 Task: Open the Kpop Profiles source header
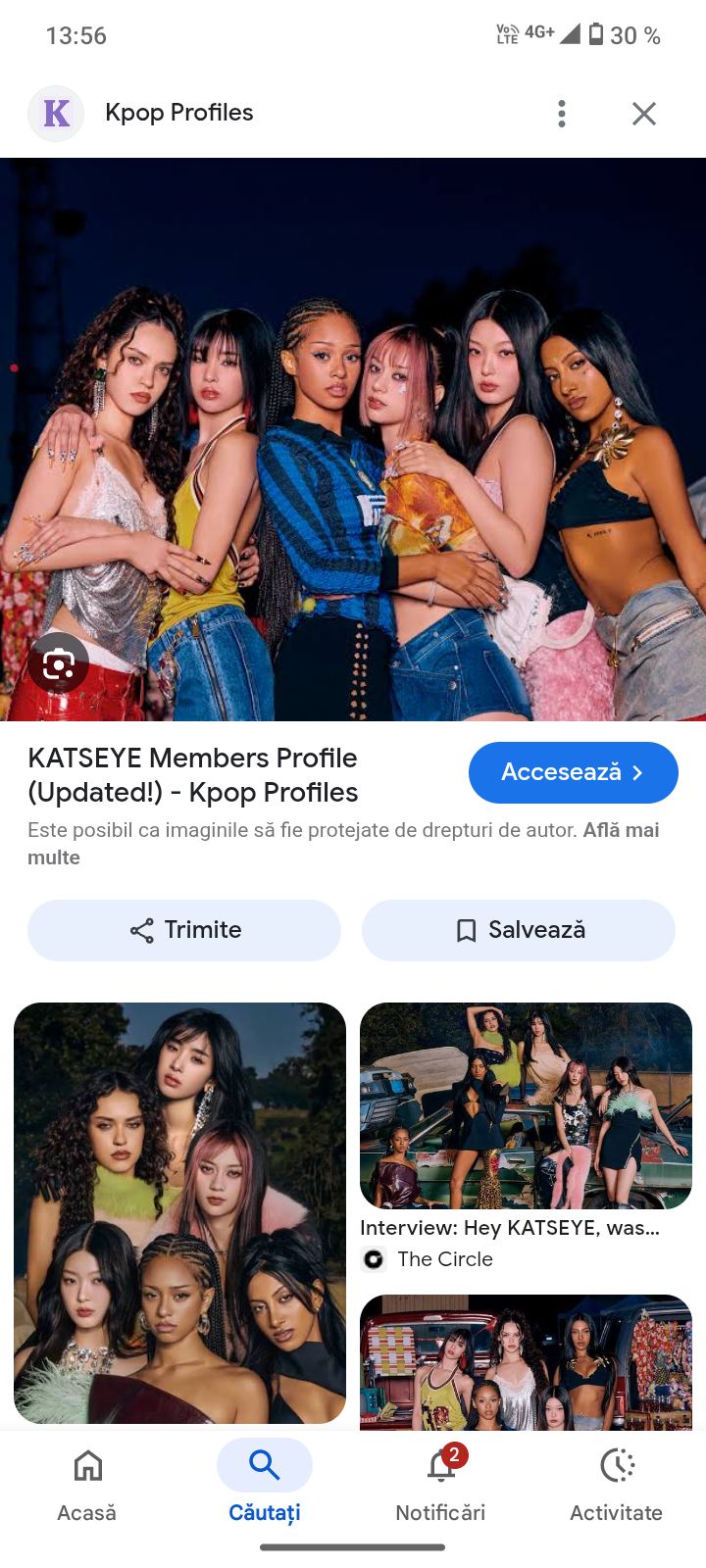coord(178,113)
